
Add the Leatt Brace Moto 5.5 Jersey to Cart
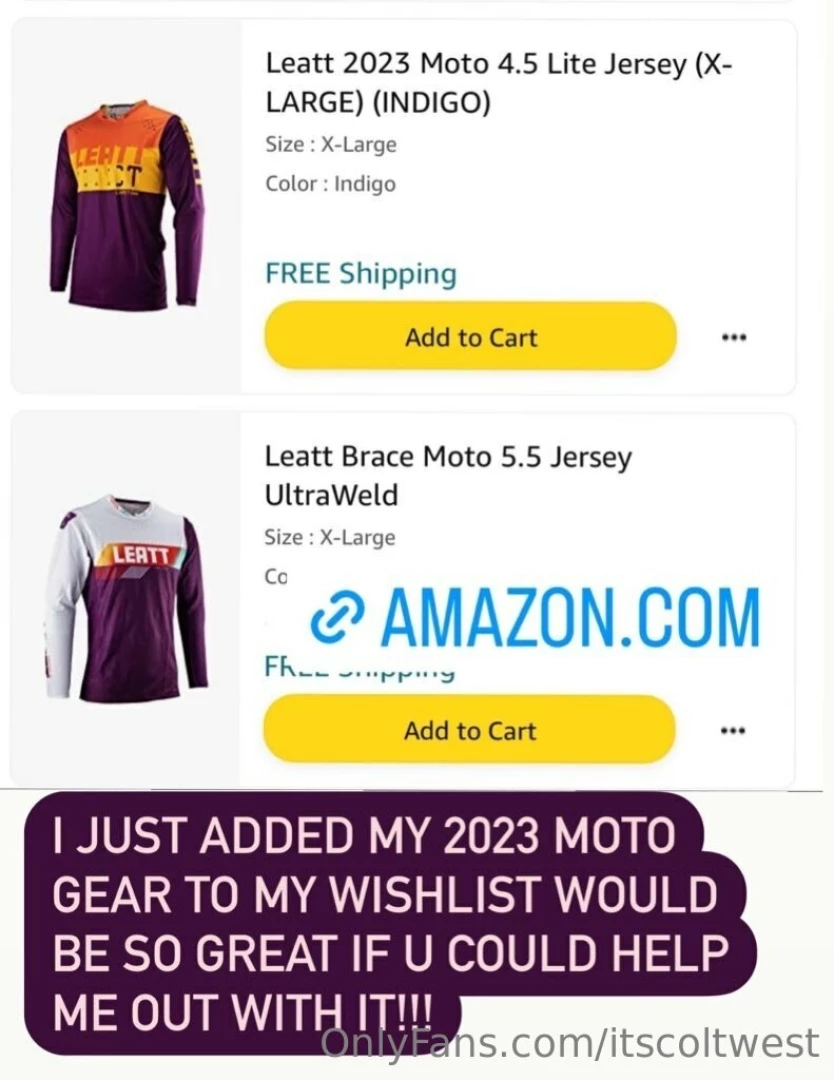[x=469, y=730]
